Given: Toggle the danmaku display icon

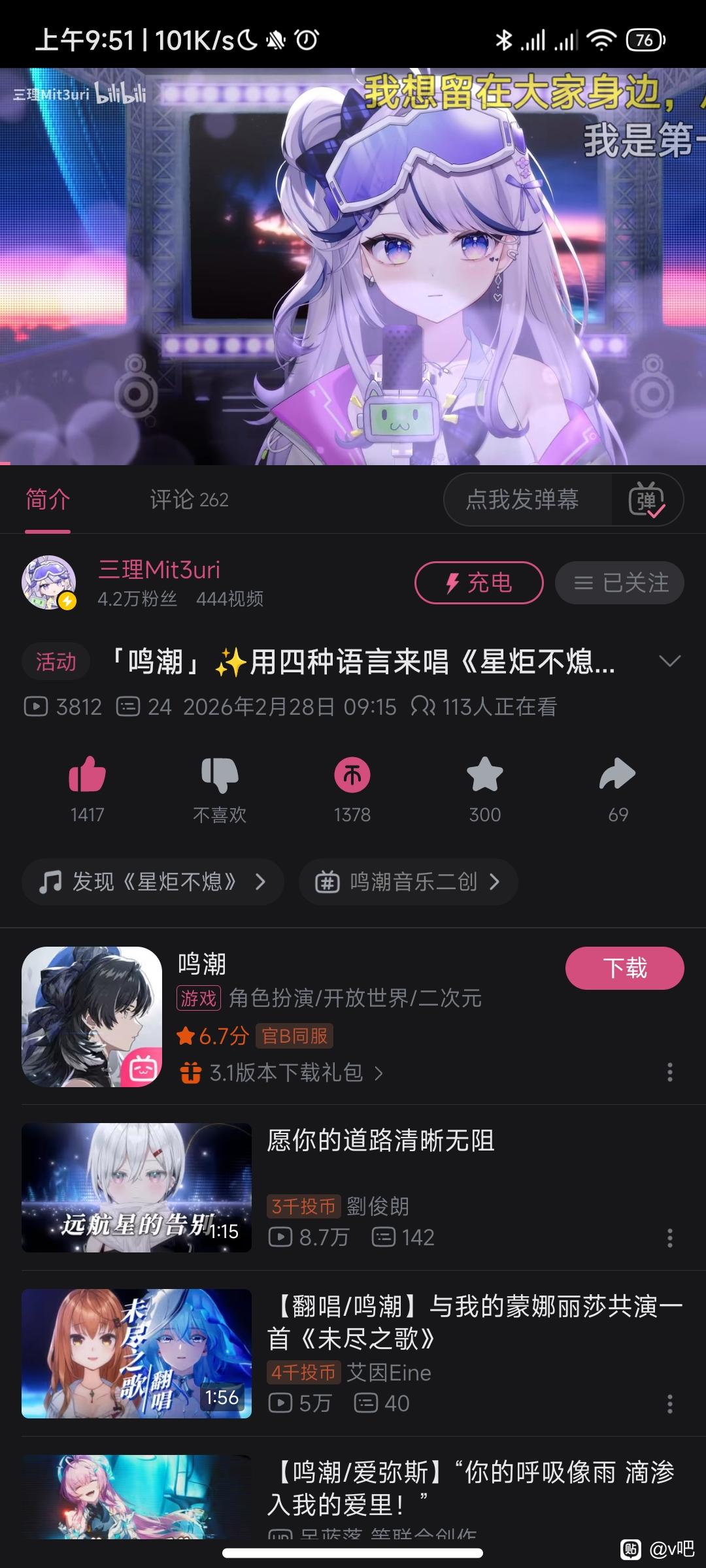Looking at the screenshot, I should pyautogui.click(x=647, y=500).
